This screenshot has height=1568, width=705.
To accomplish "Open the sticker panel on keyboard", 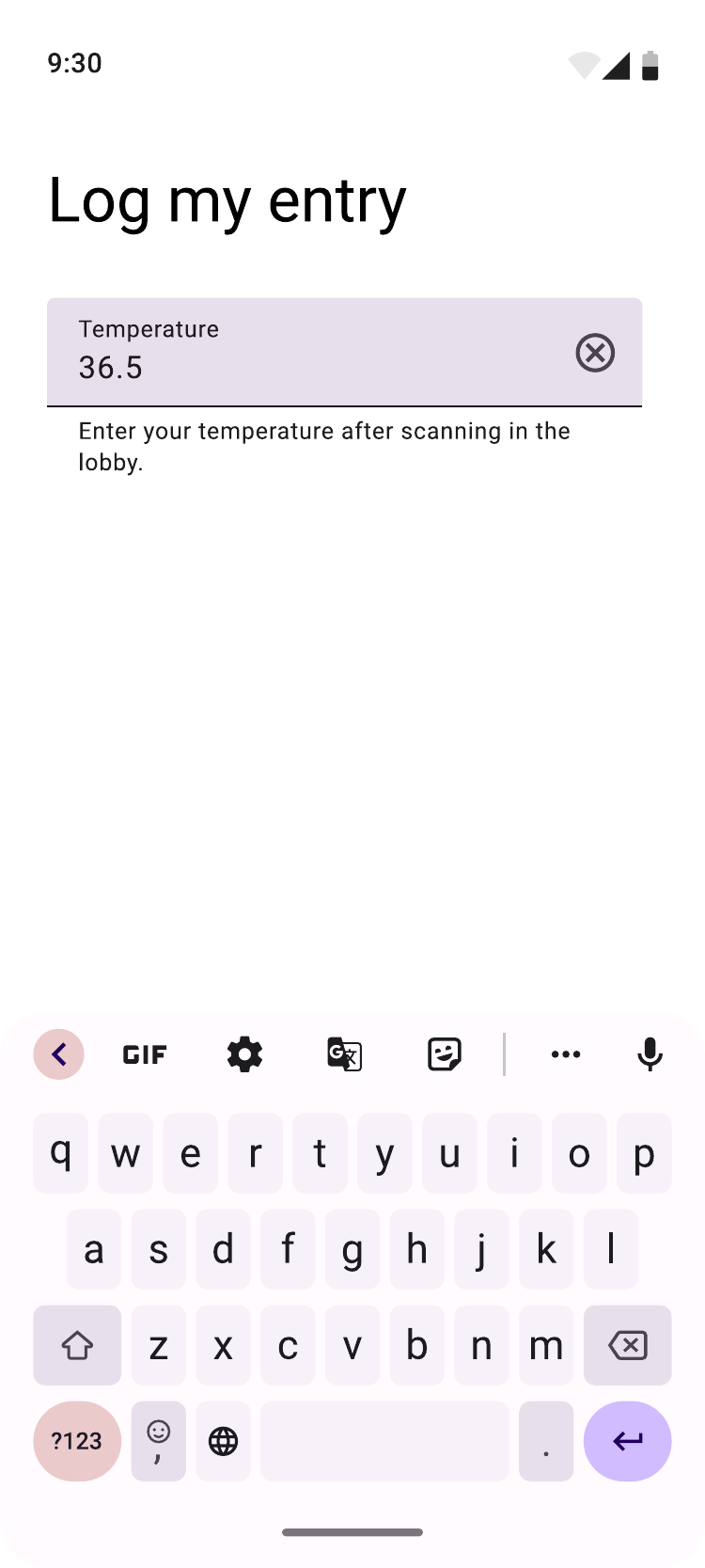I will [x=444, y=1054].
